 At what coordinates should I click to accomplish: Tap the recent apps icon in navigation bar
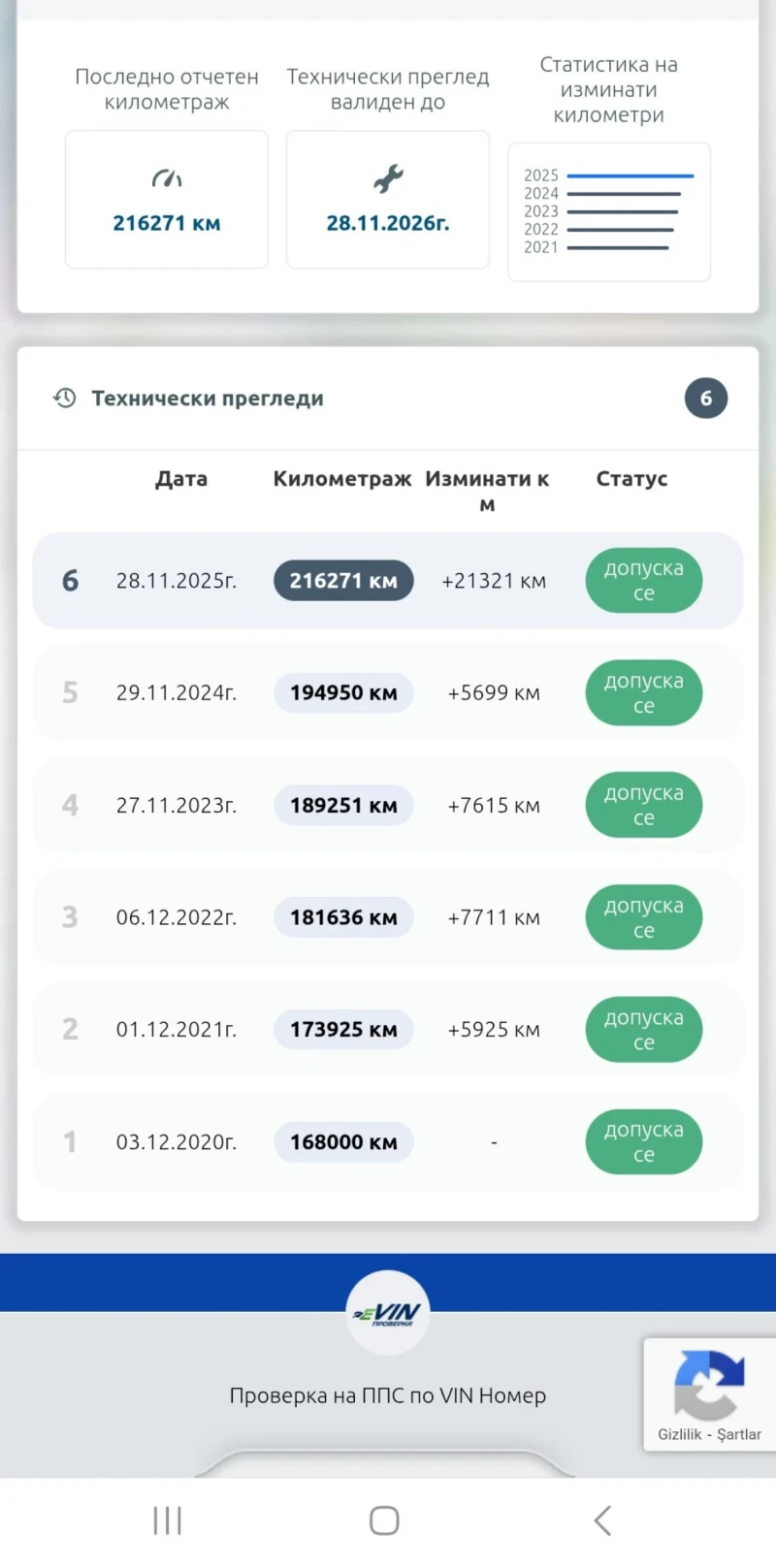tap(167, 1520)
